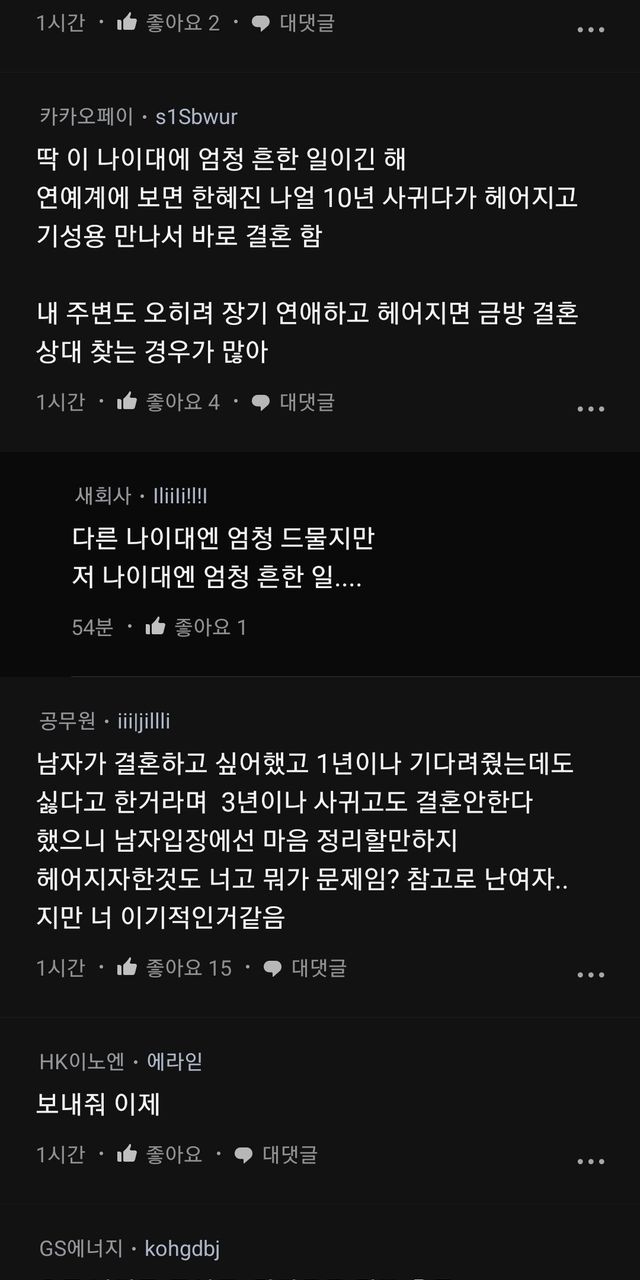Reply to the 공무원 user's comment
The height and width of the screenshot is (1280, 640).
[304, 967]
